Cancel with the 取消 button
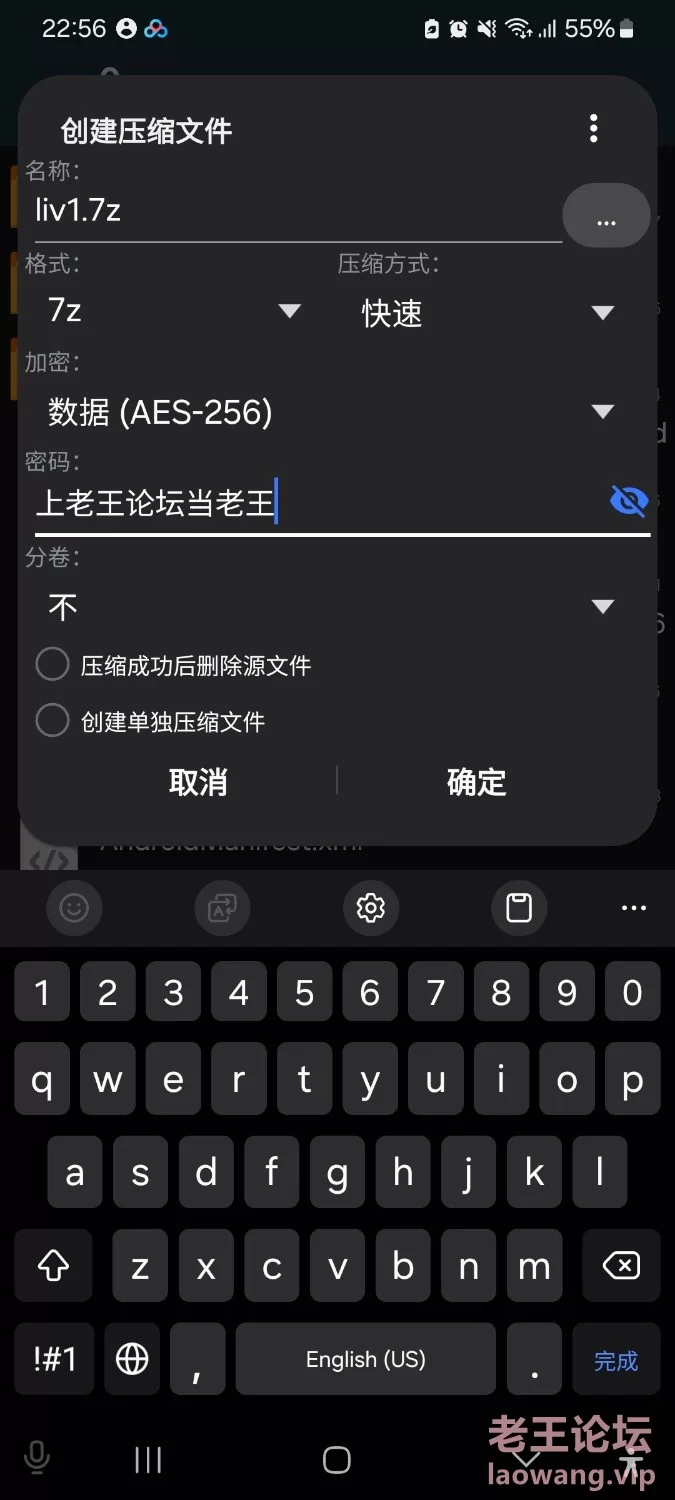675x1500 pixels. 198,782
